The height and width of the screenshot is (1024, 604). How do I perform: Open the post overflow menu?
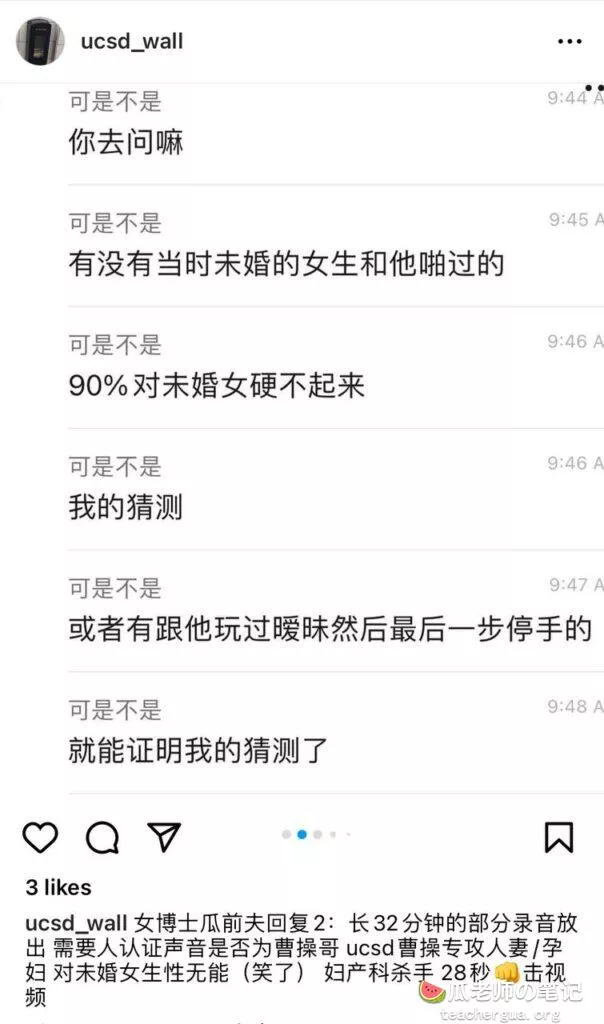tap(569, 42)
